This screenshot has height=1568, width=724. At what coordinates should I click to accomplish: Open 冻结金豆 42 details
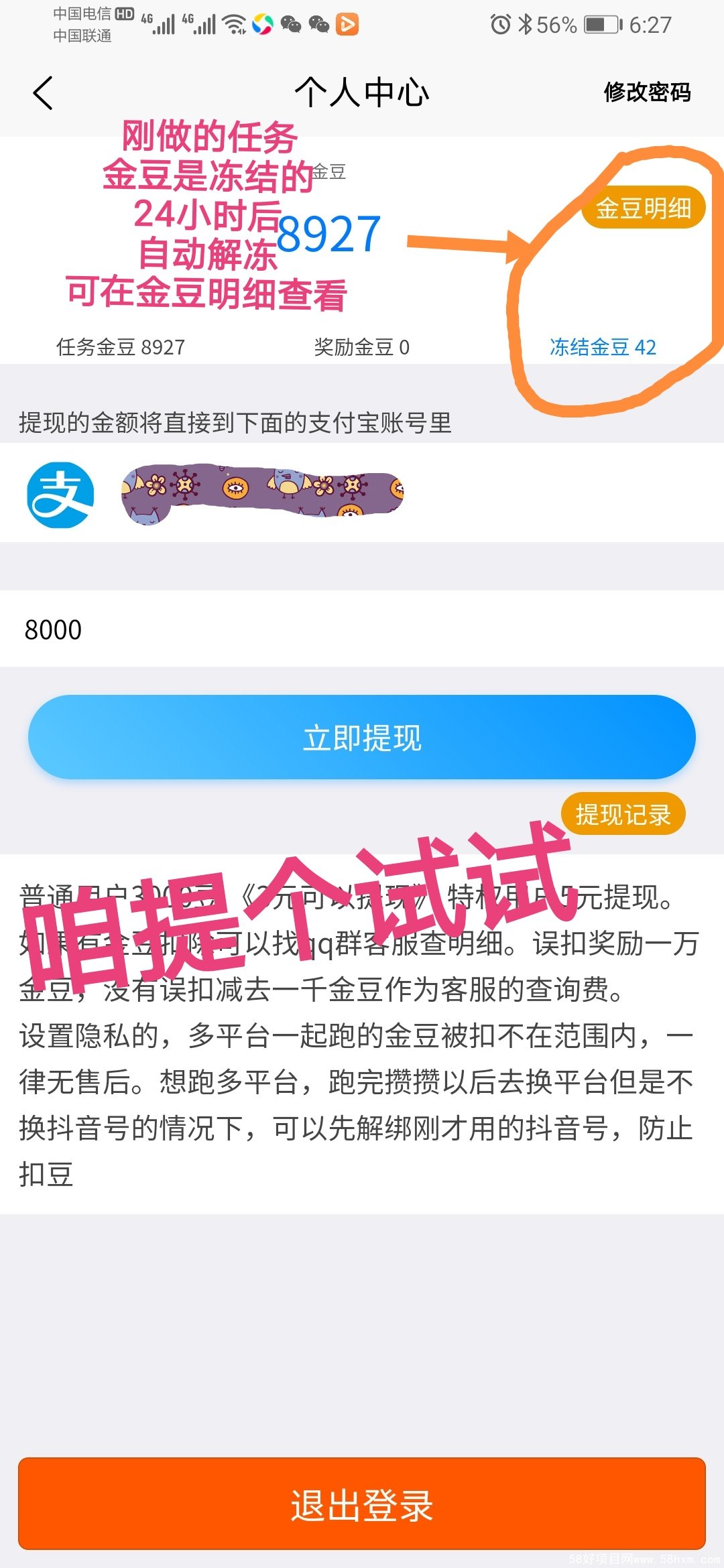603,347
